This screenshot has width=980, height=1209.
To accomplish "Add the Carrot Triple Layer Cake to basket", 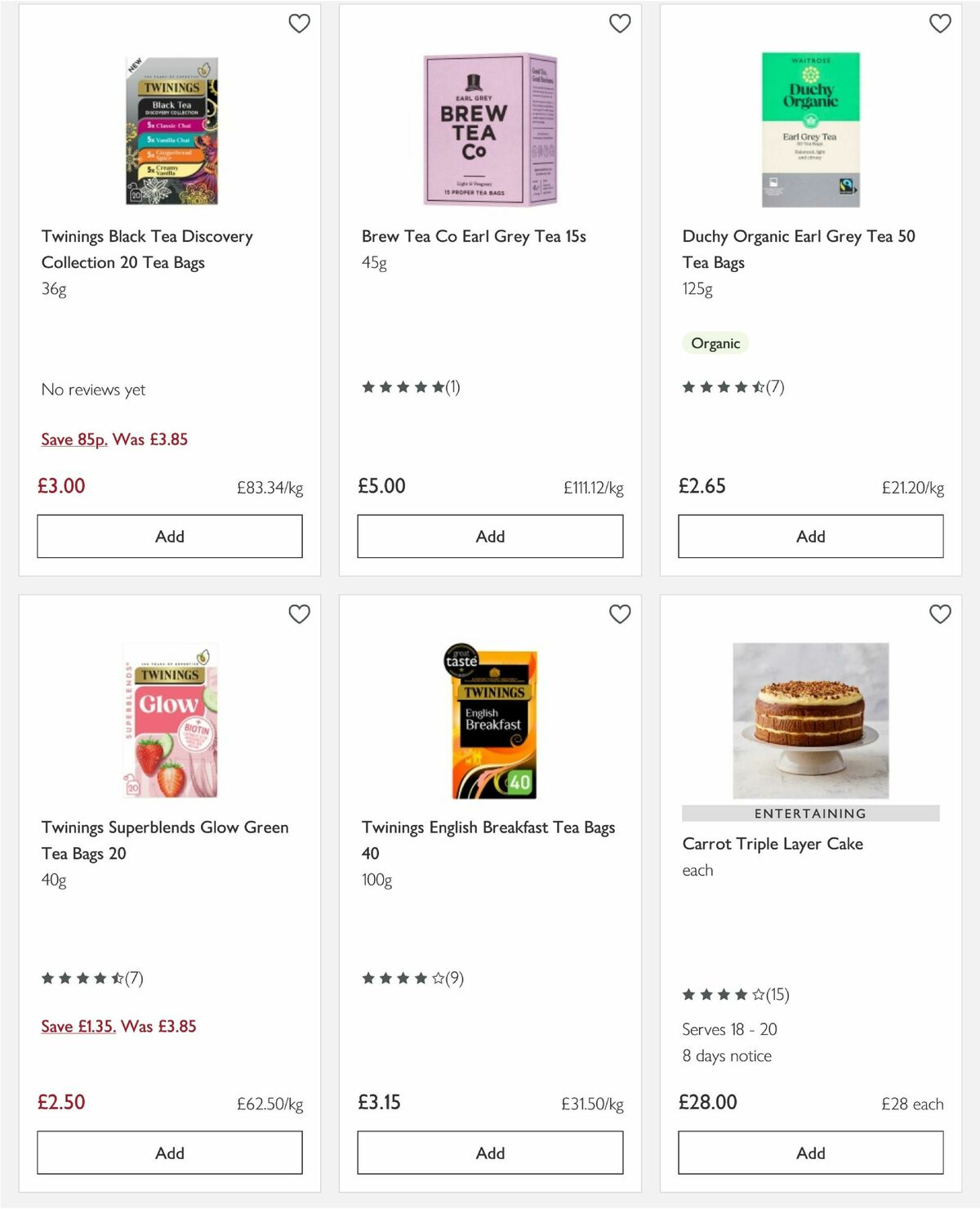I will pos(809,1153).
